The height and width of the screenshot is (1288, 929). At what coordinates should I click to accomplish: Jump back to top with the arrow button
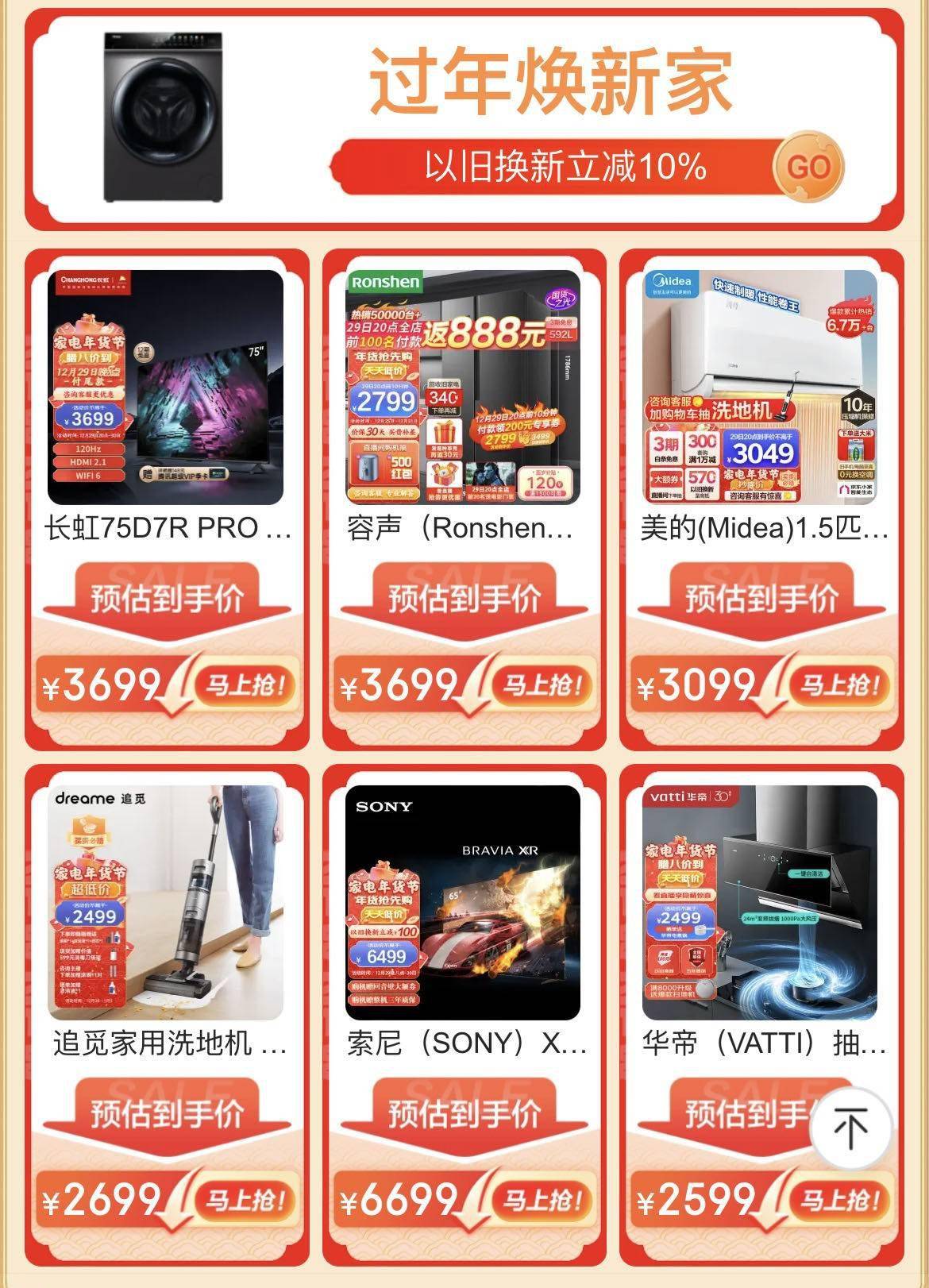tap(850, 1128)
